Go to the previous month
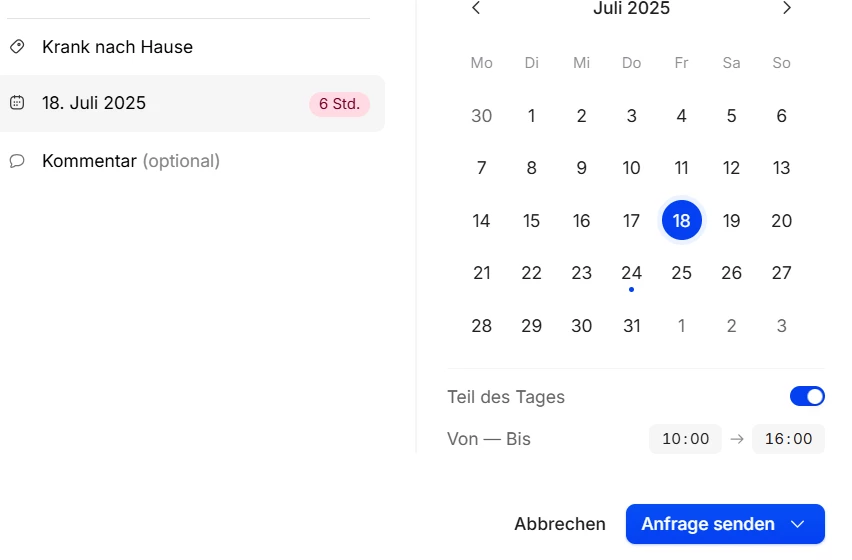852x560 pixels. [x=476, y=9]
